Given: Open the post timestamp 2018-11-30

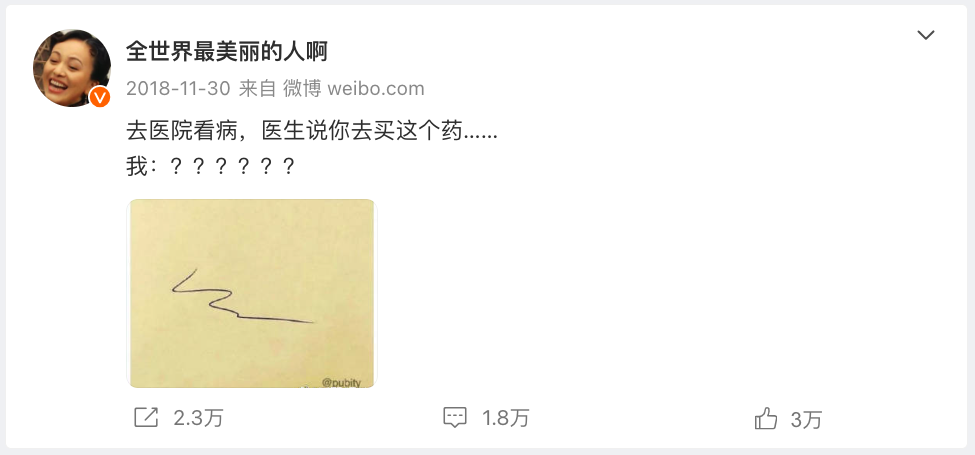Looking at the screenshot, I should [176, 89].
